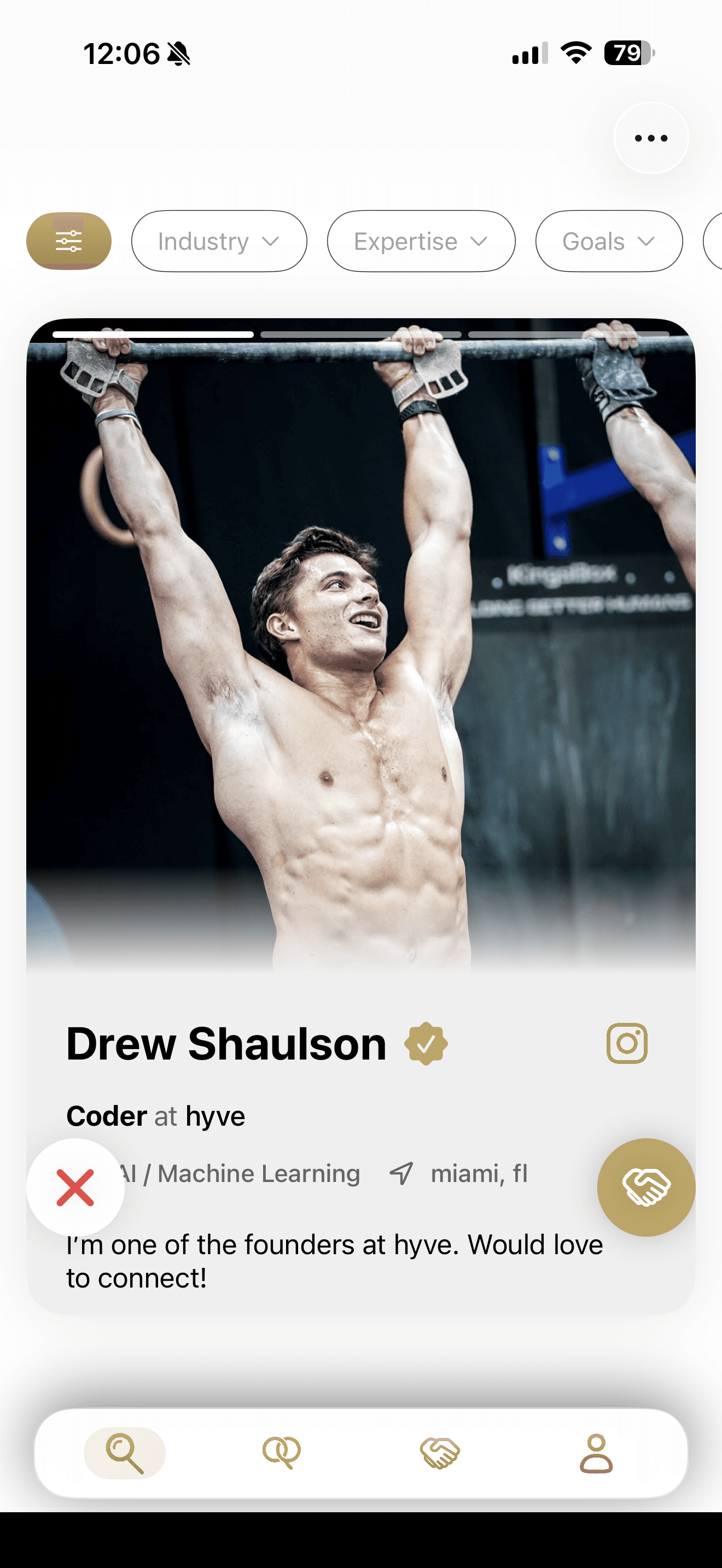Dismiss this profile with the red X

[75, 1187]
